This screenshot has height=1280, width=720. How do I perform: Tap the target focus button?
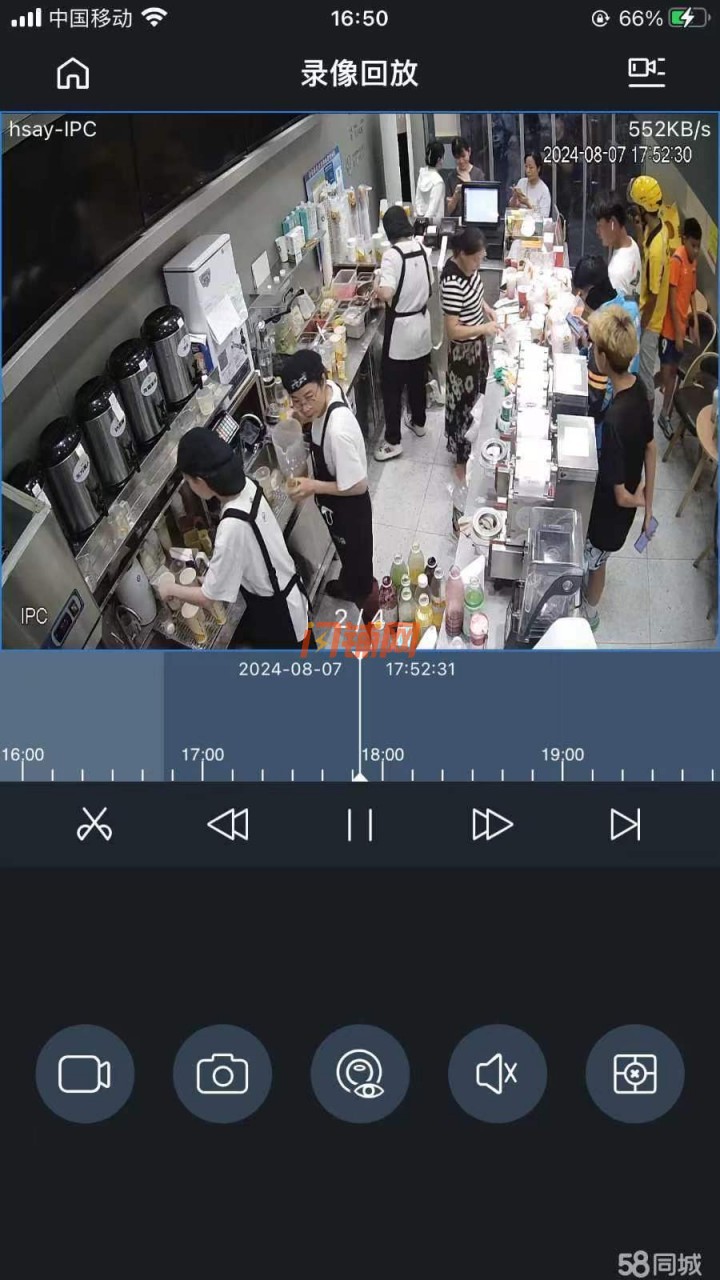coord(635,1074)
